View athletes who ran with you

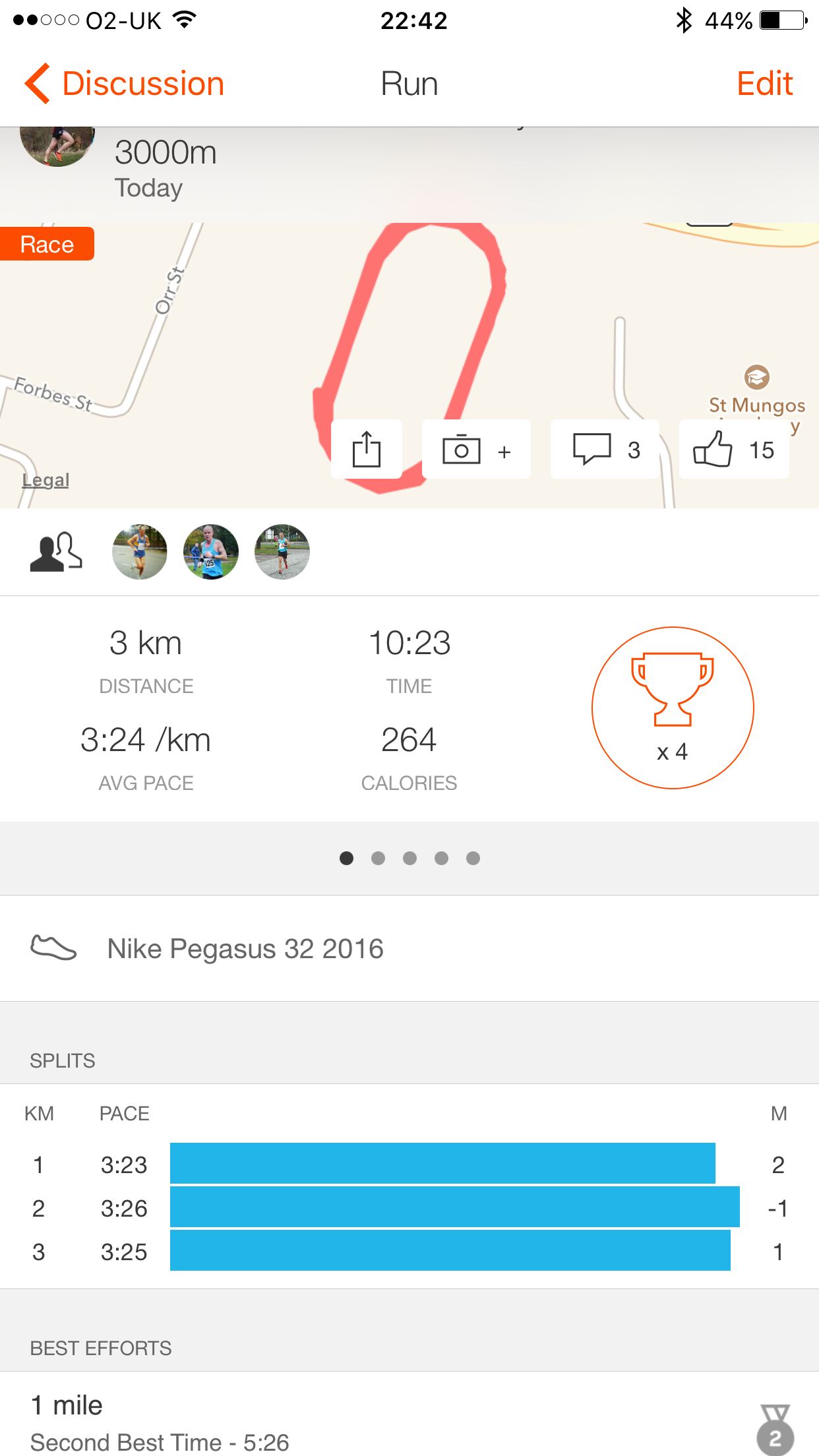click(x=57, y=552)
